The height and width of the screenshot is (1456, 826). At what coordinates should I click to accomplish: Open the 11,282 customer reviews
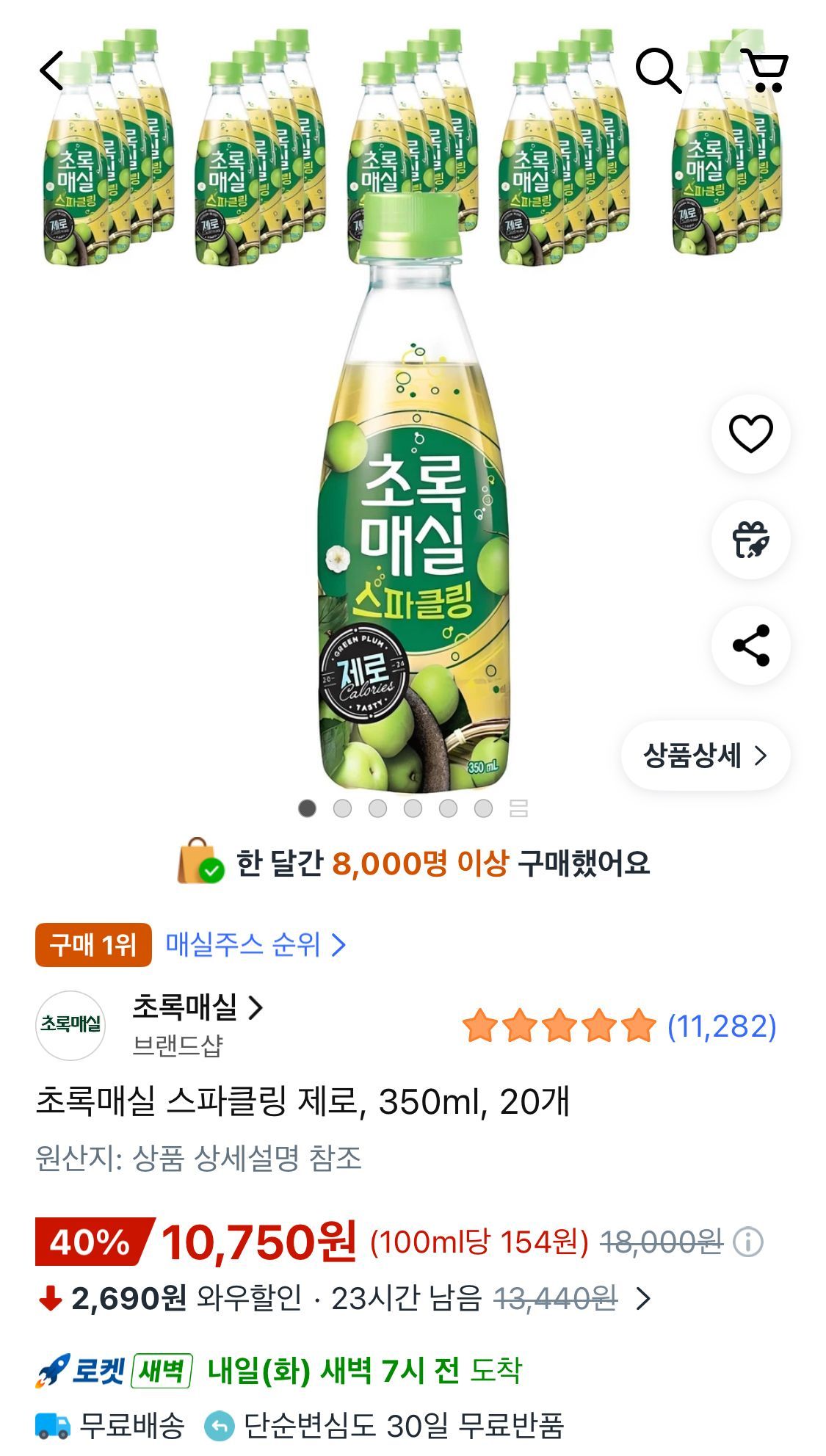tap(721, 1026)
